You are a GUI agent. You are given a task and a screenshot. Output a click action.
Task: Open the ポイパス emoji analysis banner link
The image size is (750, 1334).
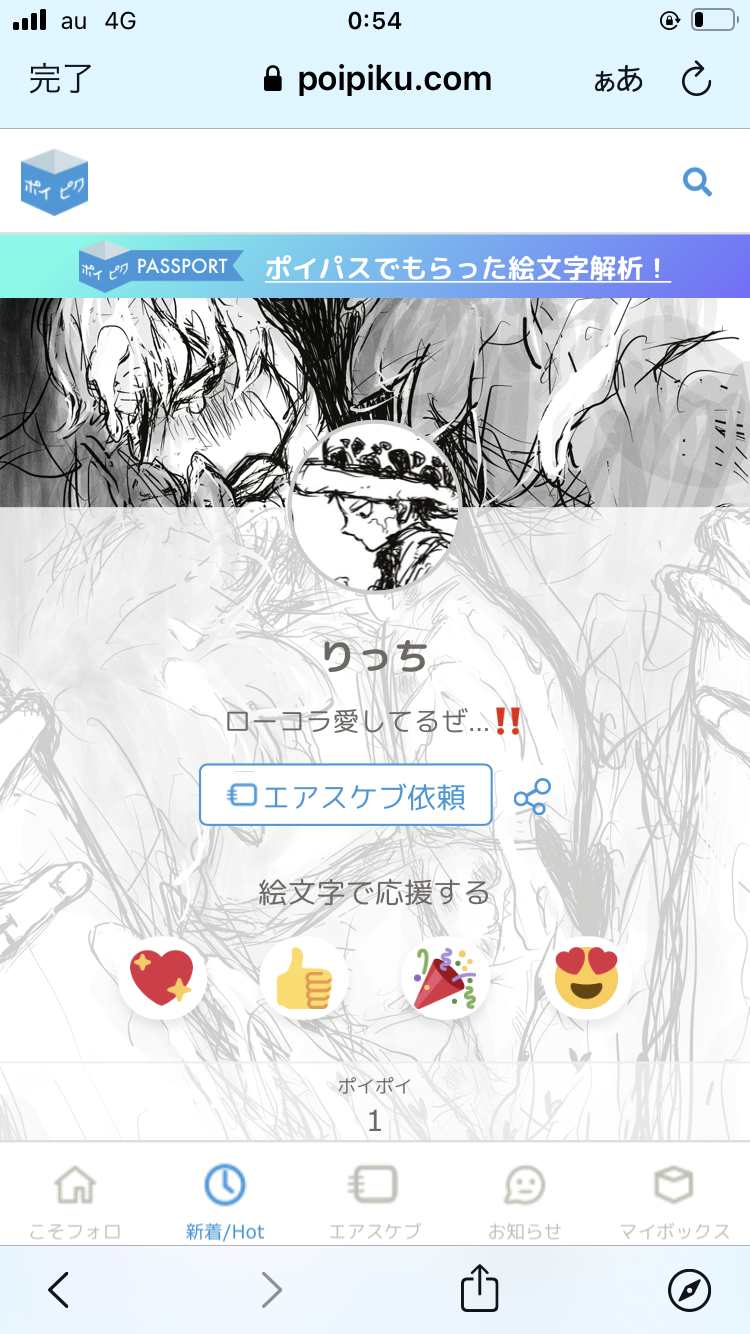[467, 268]
